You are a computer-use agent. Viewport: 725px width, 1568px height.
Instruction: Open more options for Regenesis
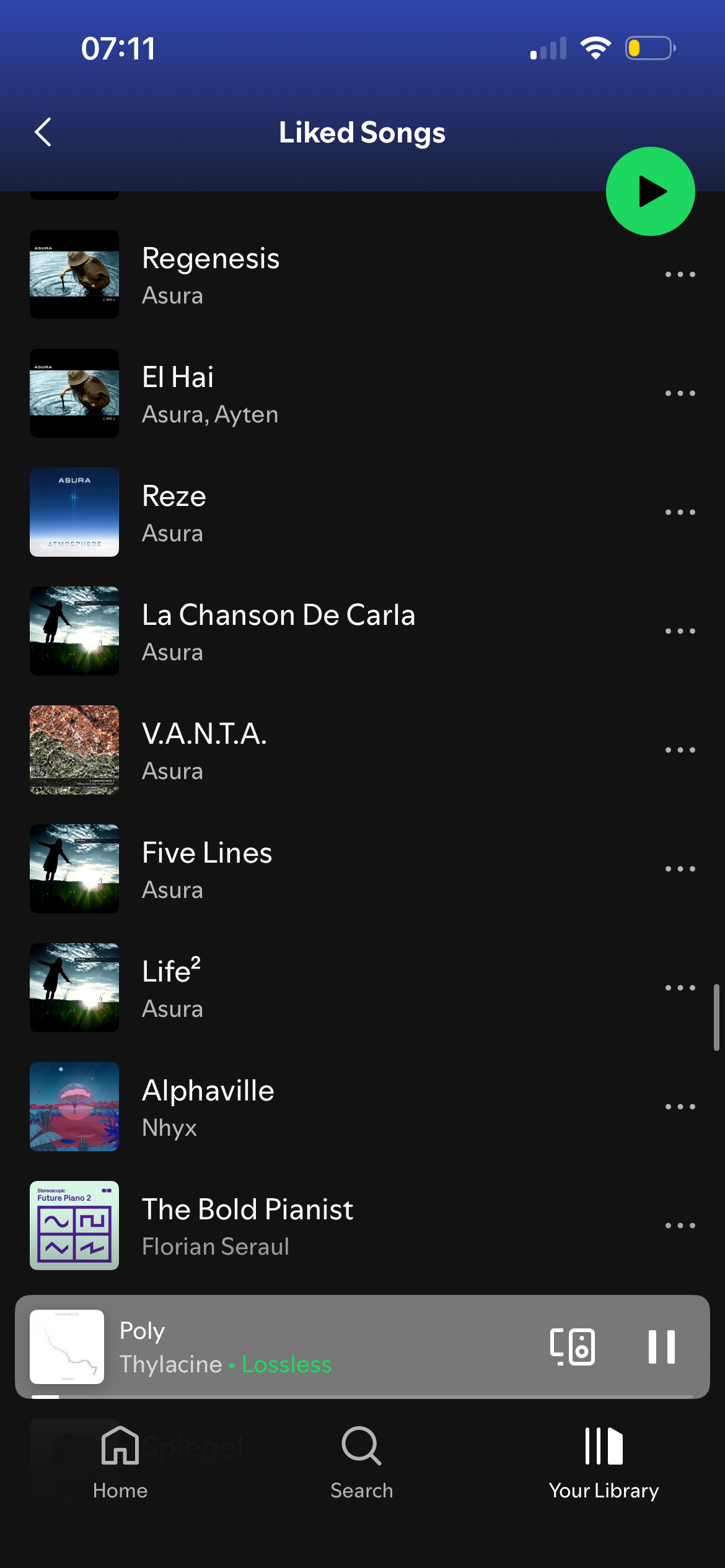(x=680, y=274)
